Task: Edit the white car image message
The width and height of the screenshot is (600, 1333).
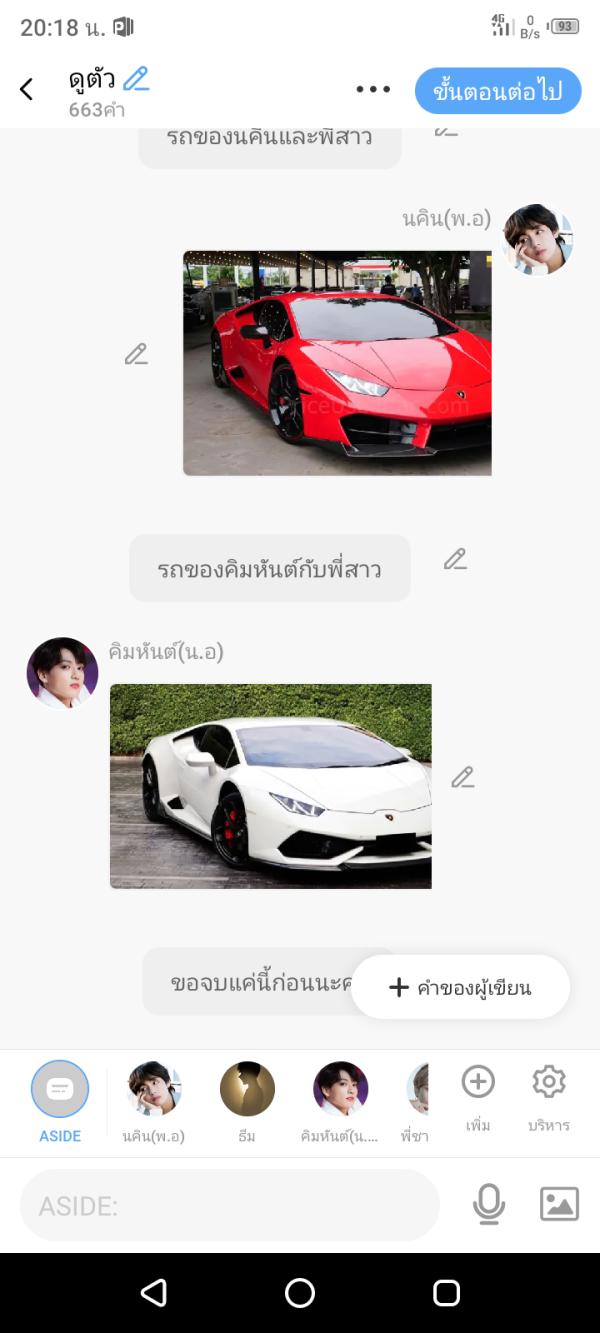Action: 462,777
